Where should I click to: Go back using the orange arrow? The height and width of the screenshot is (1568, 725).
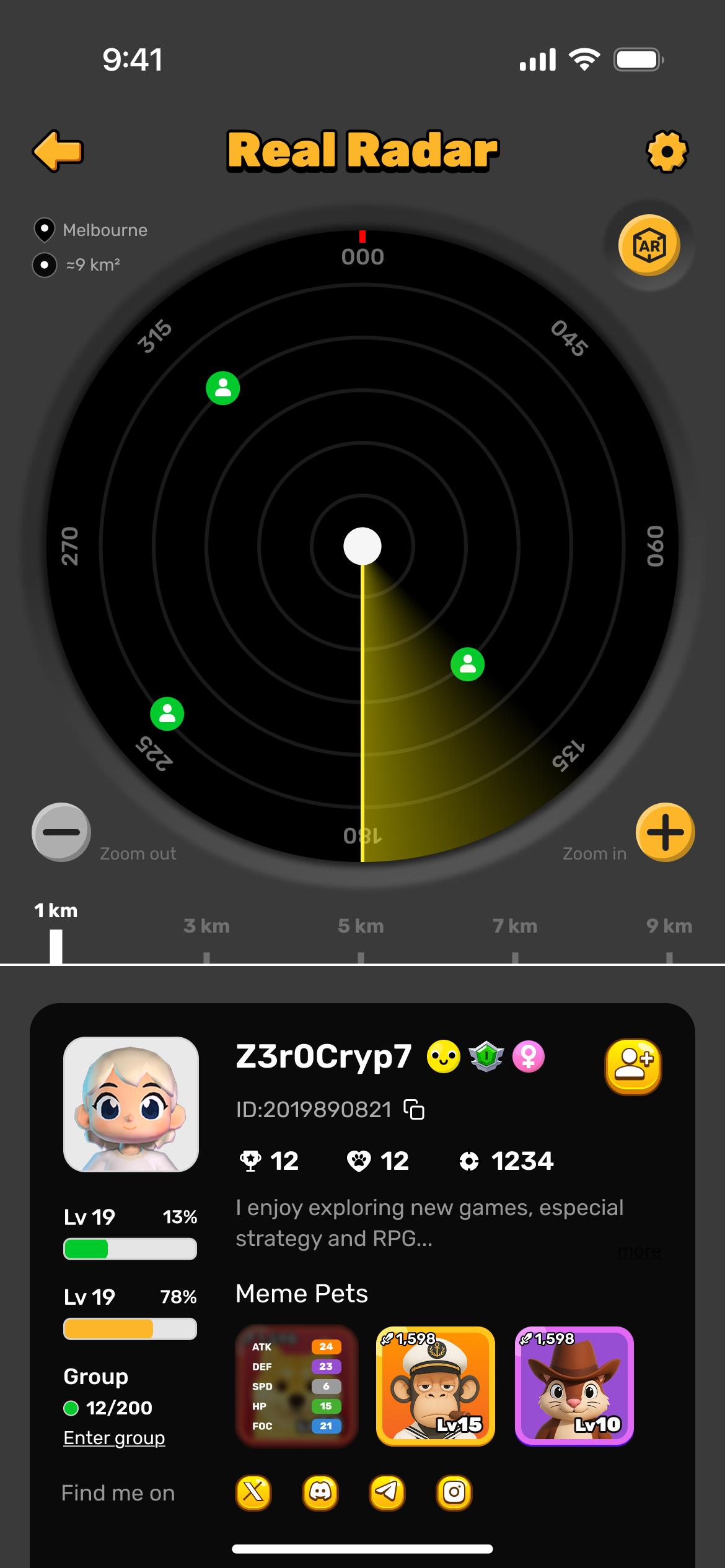click(x=58, y=150)
